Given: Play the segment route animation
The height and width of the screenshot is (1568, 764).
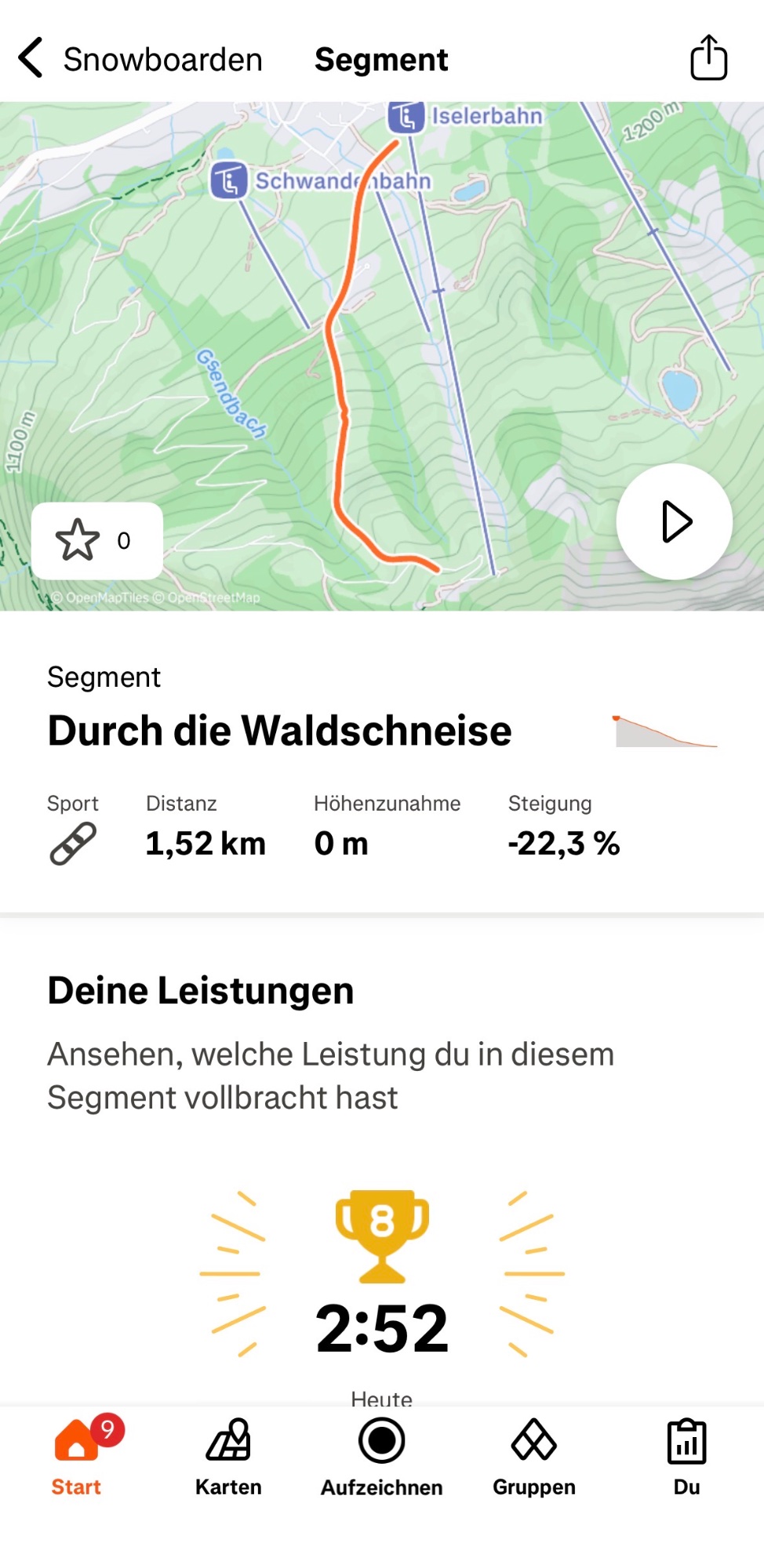Looking at the screenshot, I should 675,521.
